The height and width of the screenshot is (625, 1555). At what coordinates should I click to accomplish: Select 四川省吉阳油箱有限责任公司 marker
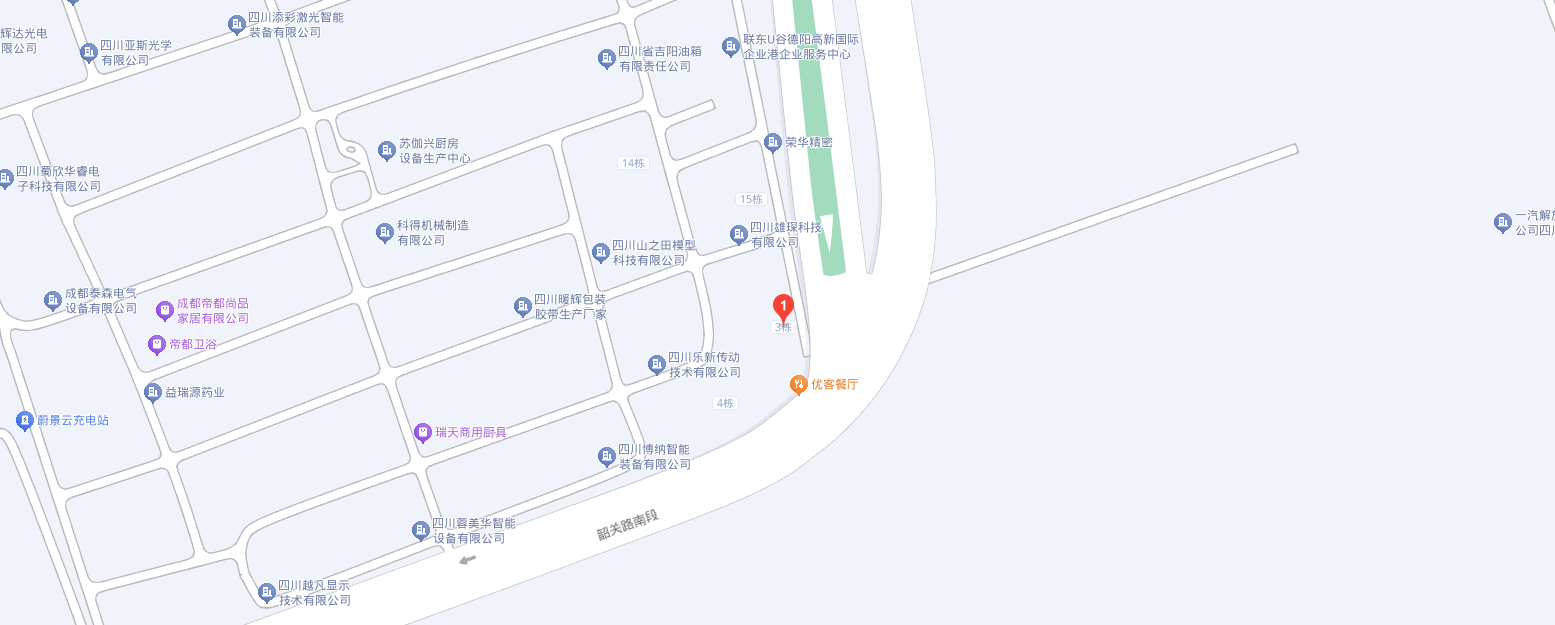coord(606,59)
